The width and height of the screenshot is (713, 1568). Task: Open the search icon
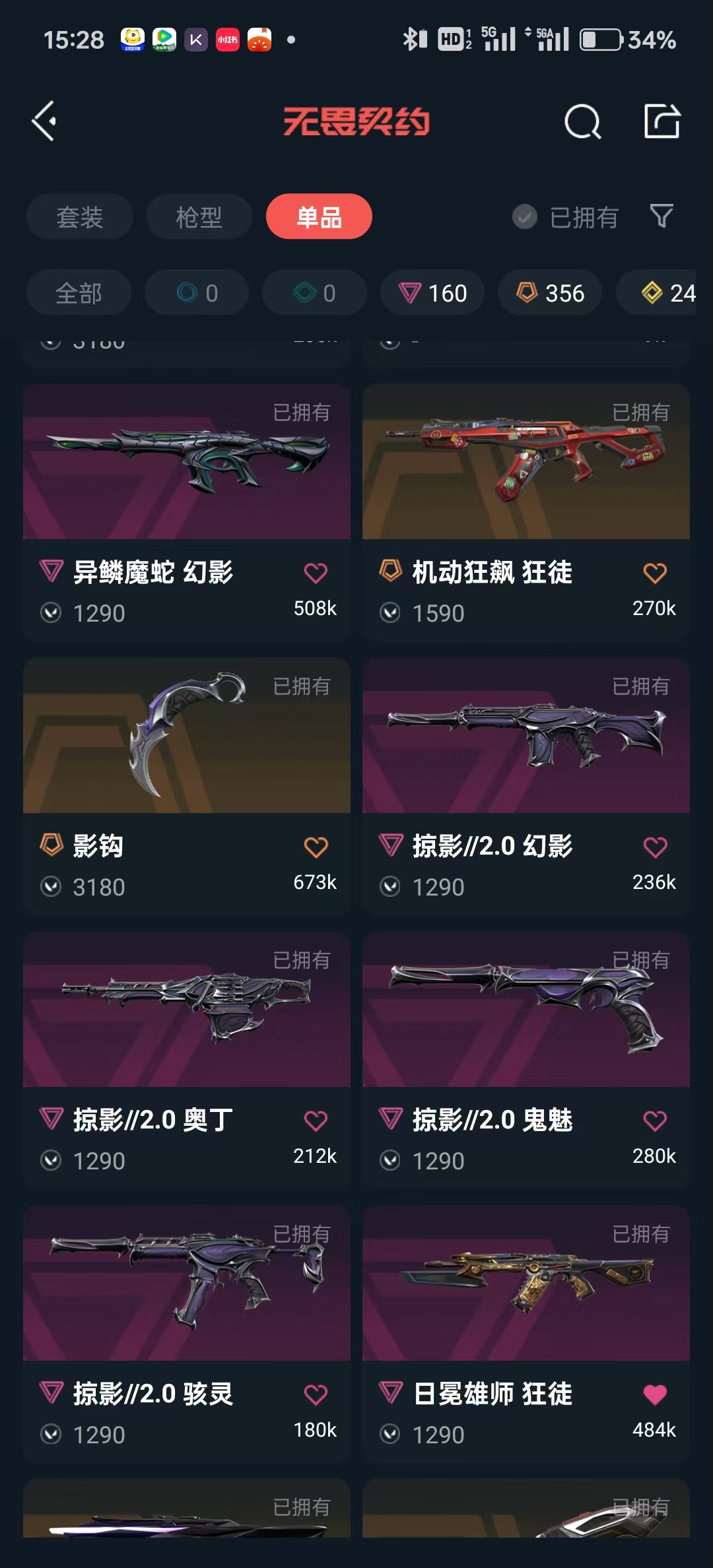pos(582,121)
